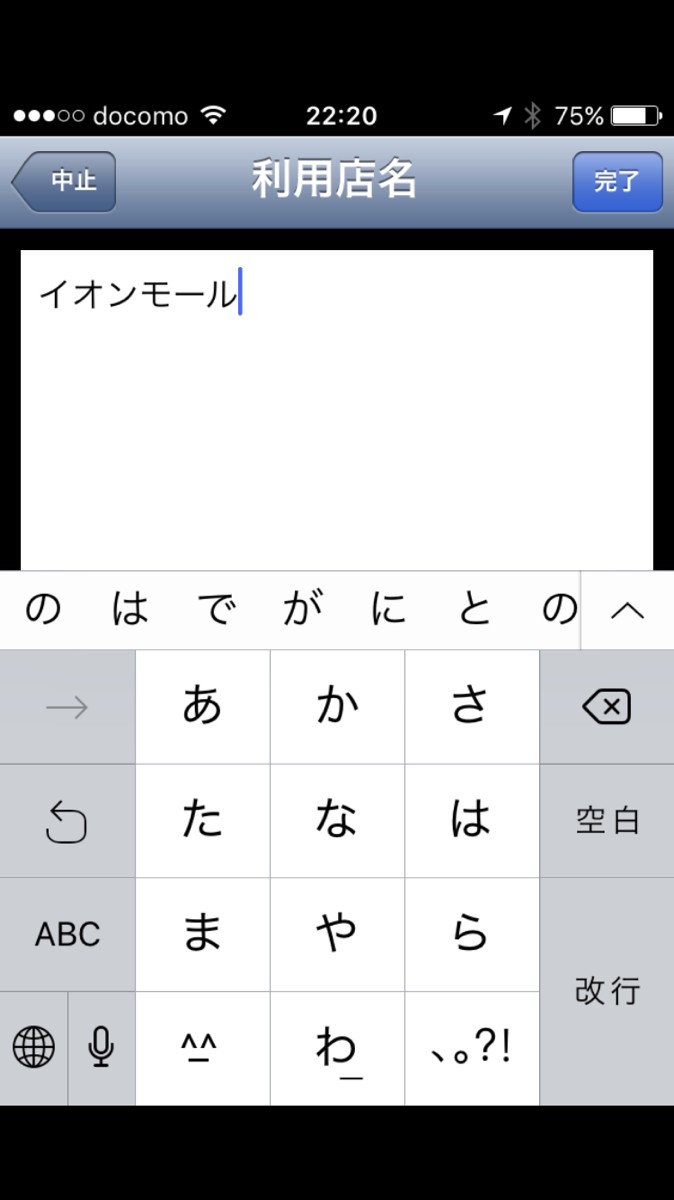Tap the 改行 return key
This screenshot has height=1200, width=674.
point(606,991)
